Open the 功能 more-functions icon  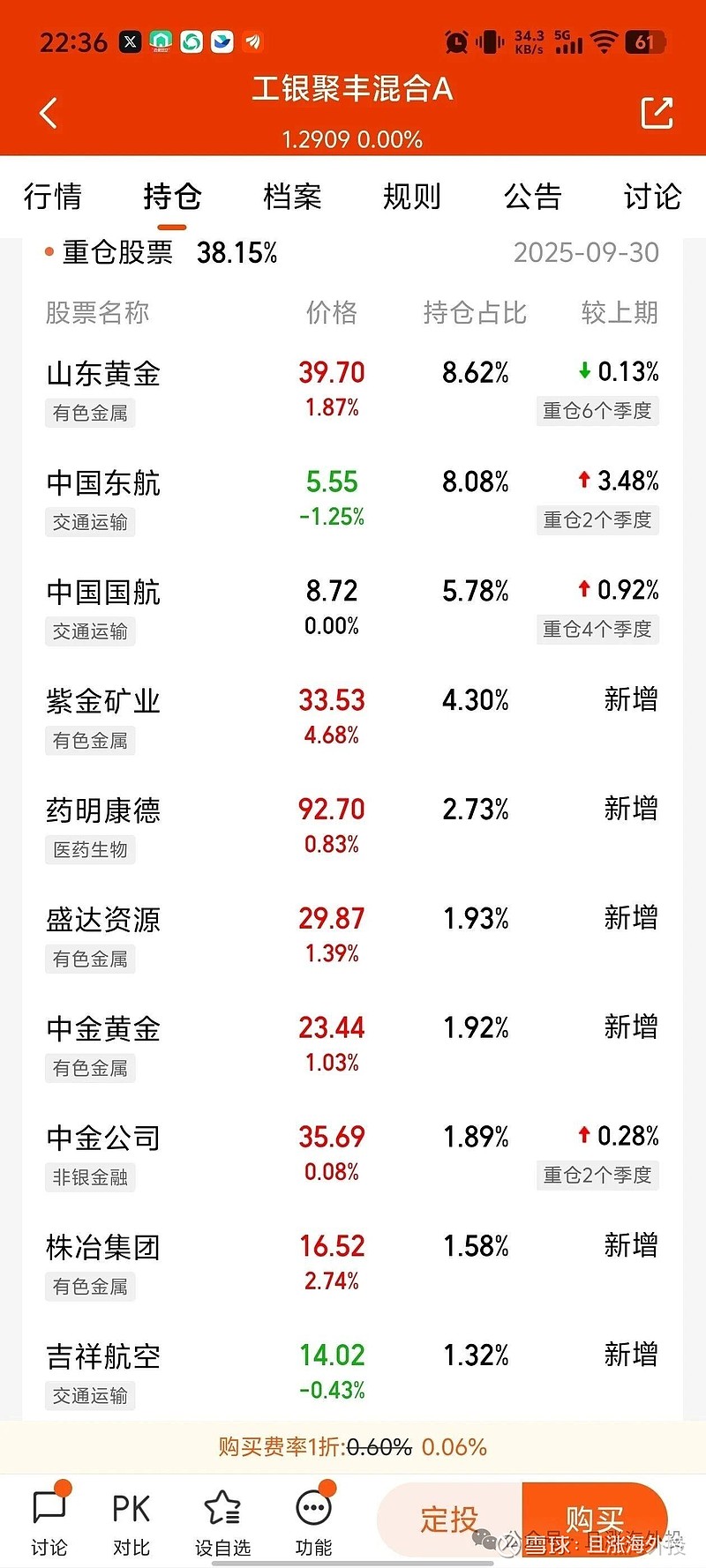click(x=314, y=1519)
